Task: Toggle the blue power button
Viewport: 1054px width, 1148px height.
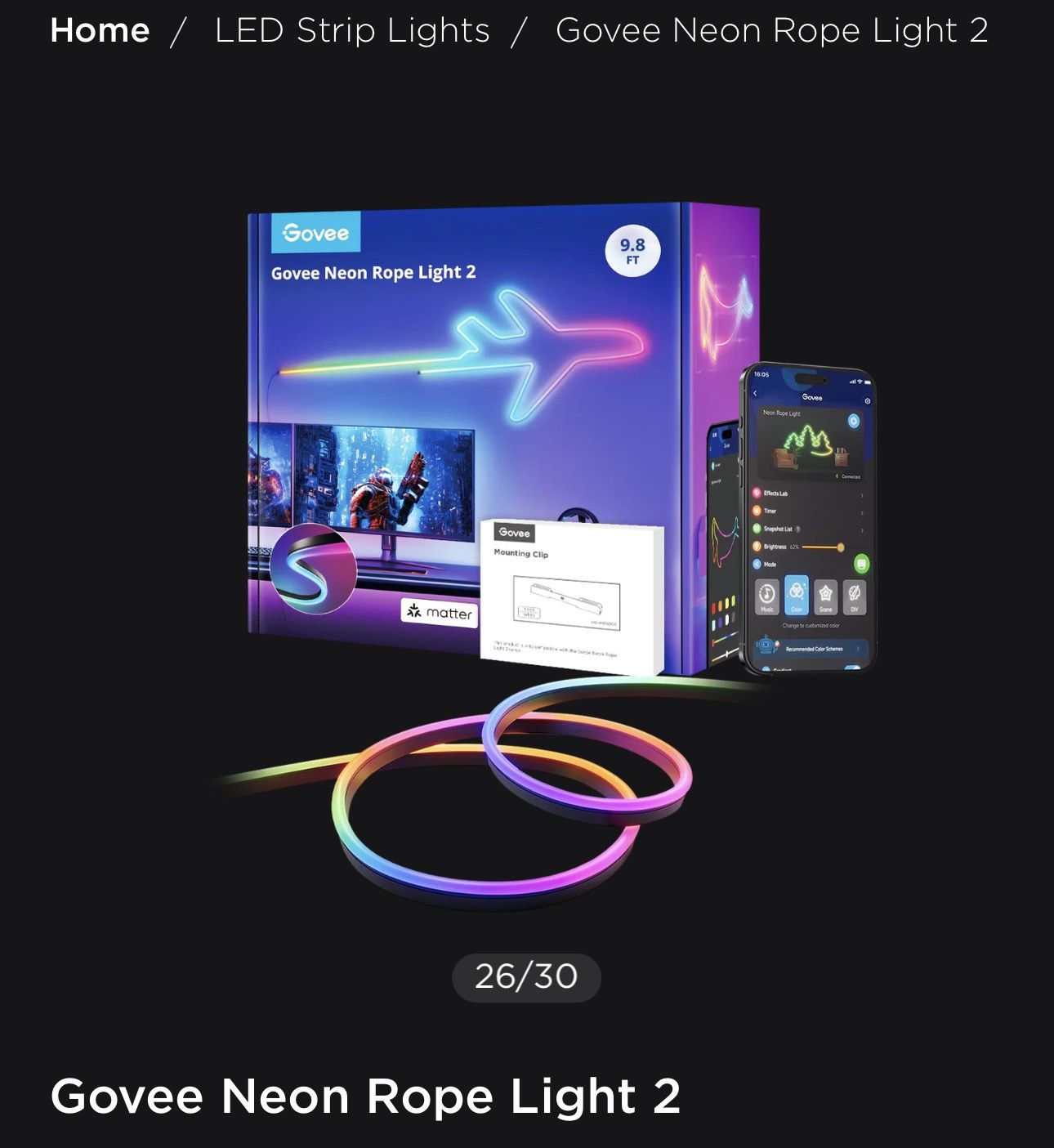Action: pos(854,420)
